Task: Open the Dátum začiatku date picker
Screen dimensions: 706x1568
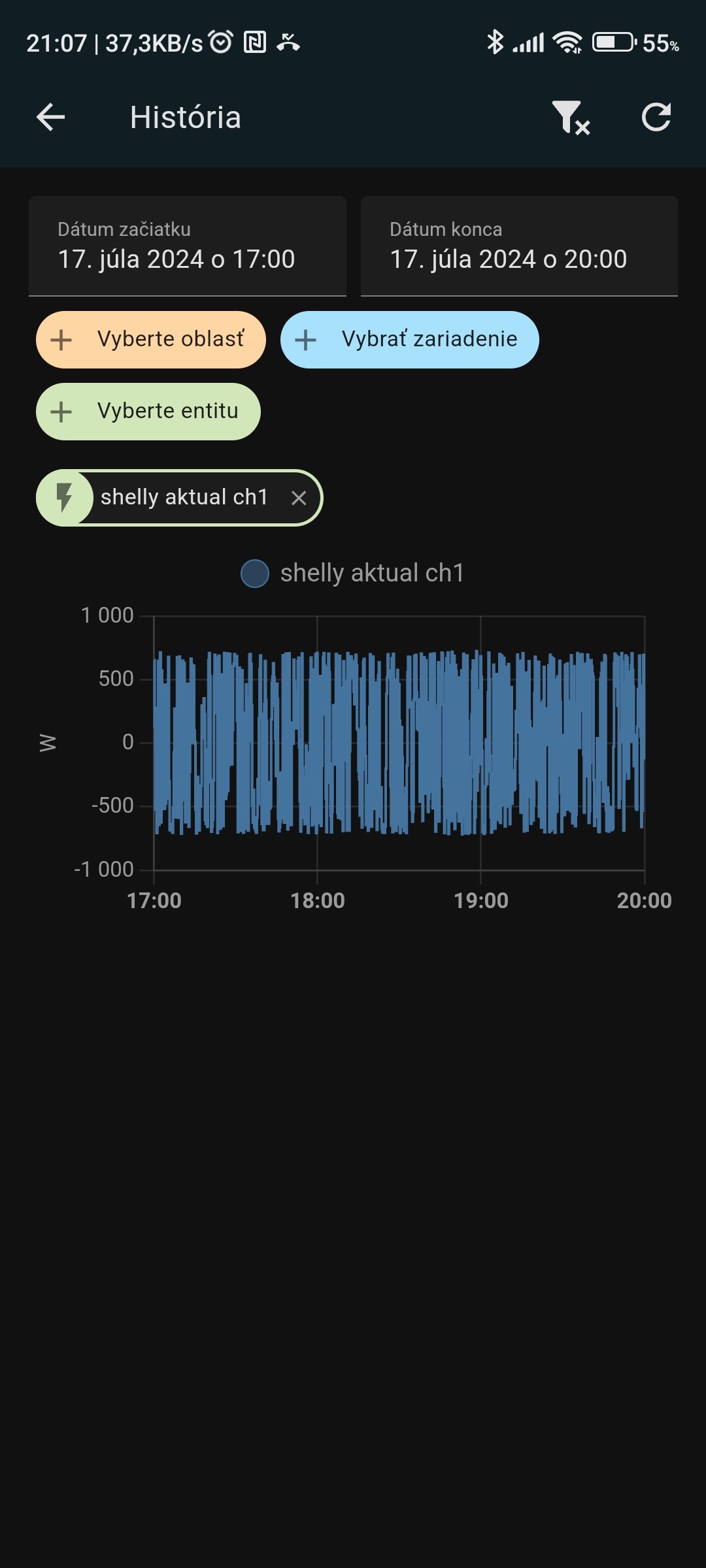Action: point(188,246)
